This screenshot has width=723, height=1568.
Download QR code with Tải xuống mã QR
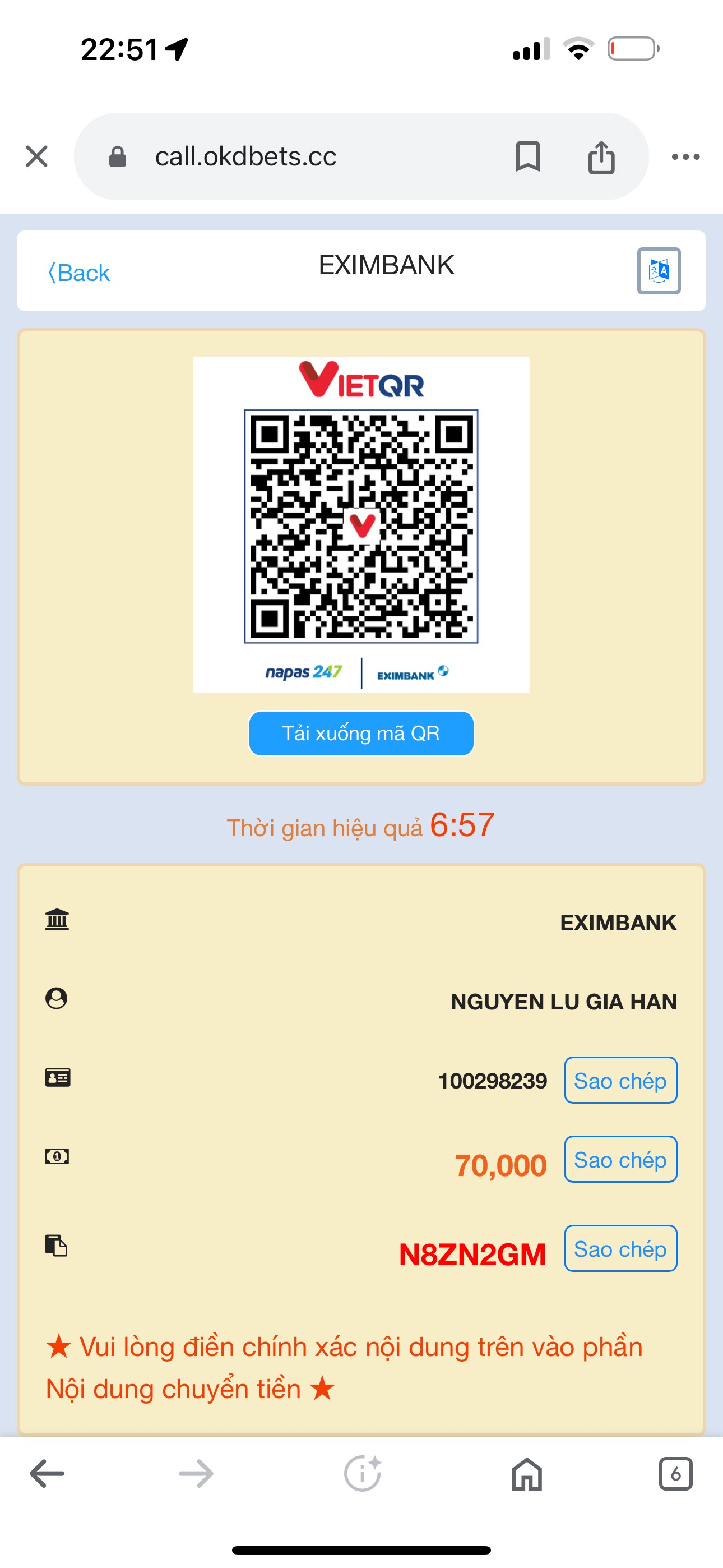pyautogui.click(x=361, y=733)
